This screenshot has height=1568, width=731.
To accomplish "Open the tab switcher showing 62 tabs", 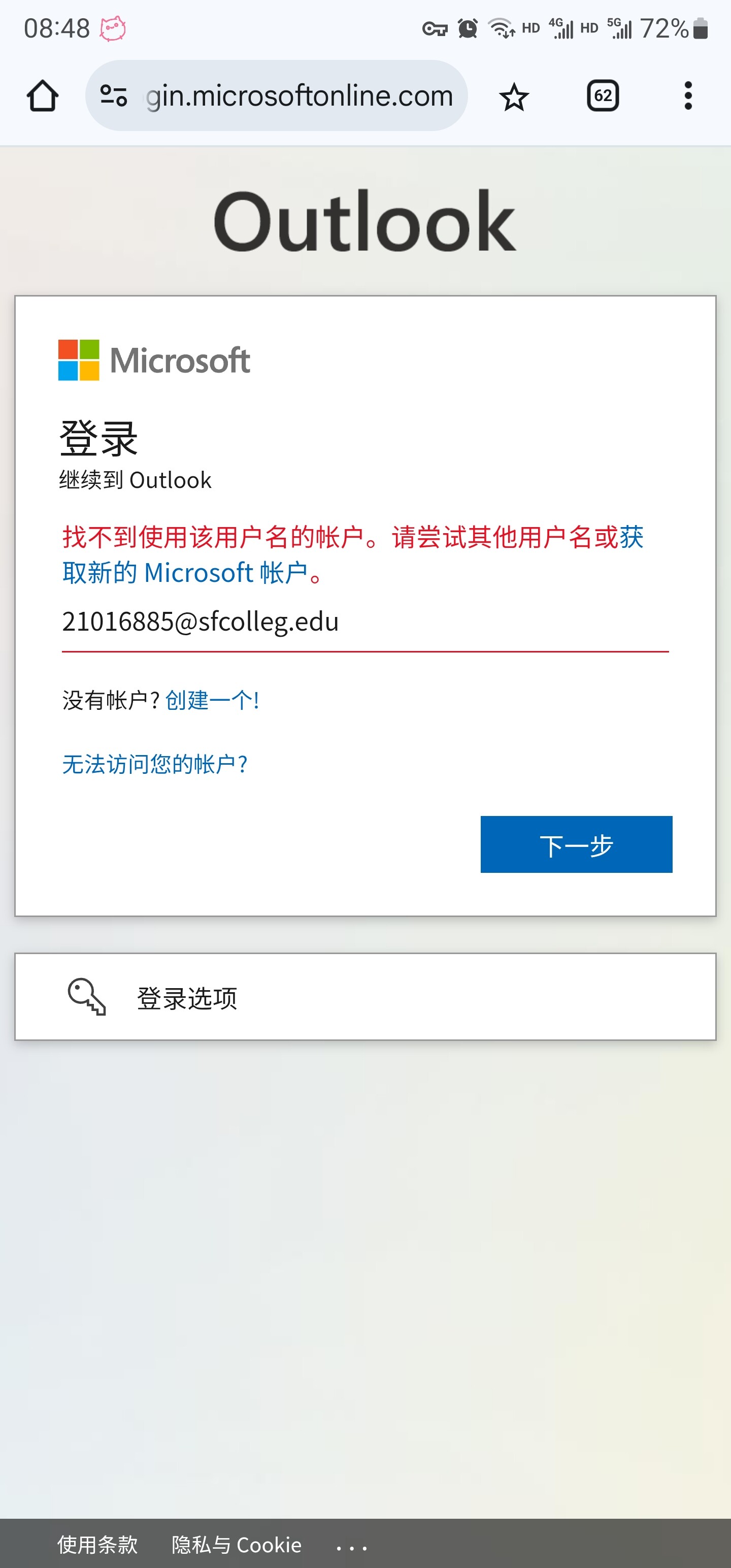I will pos(603,95).
